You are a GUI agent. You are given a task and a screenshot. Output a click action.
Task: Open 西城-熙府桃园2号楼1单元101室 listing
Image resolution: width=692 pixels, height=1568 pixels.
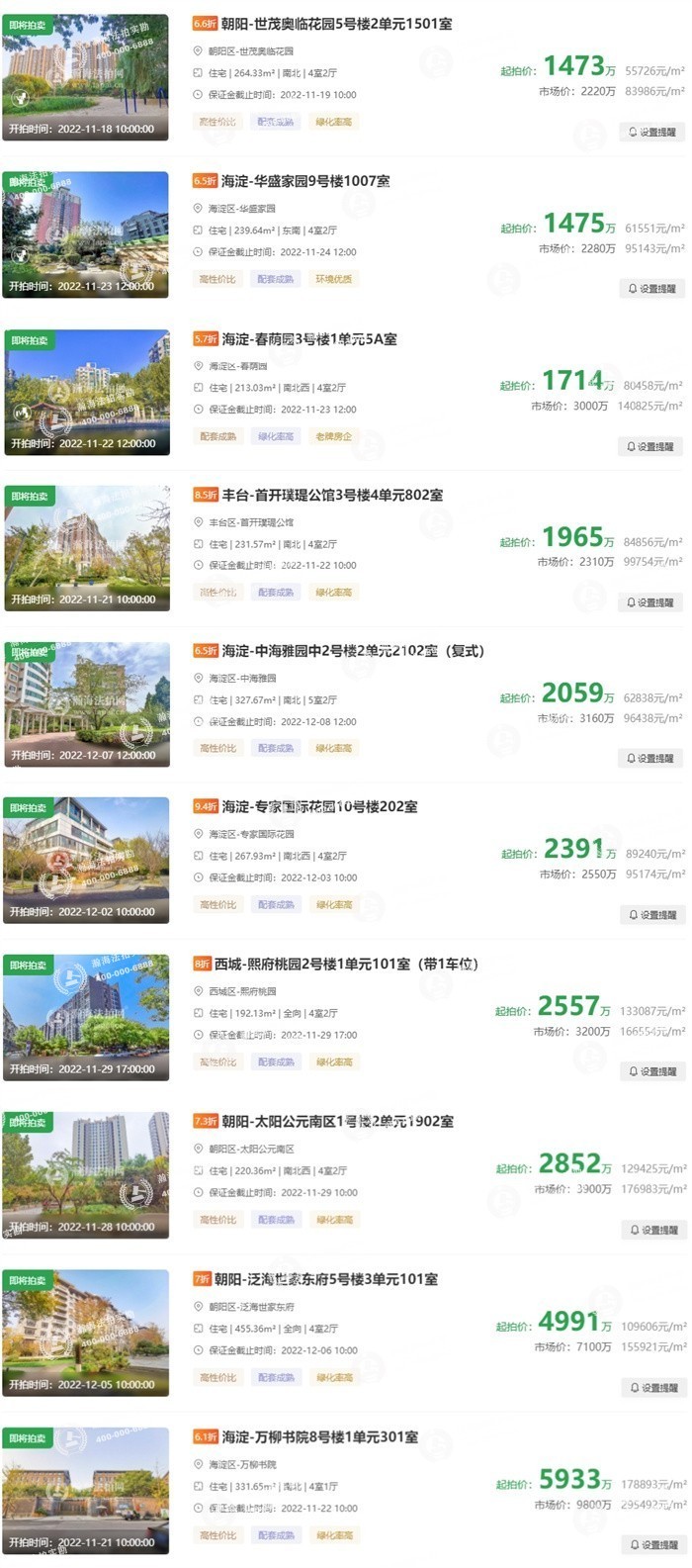pyautogui.click(x=346, y=964)
